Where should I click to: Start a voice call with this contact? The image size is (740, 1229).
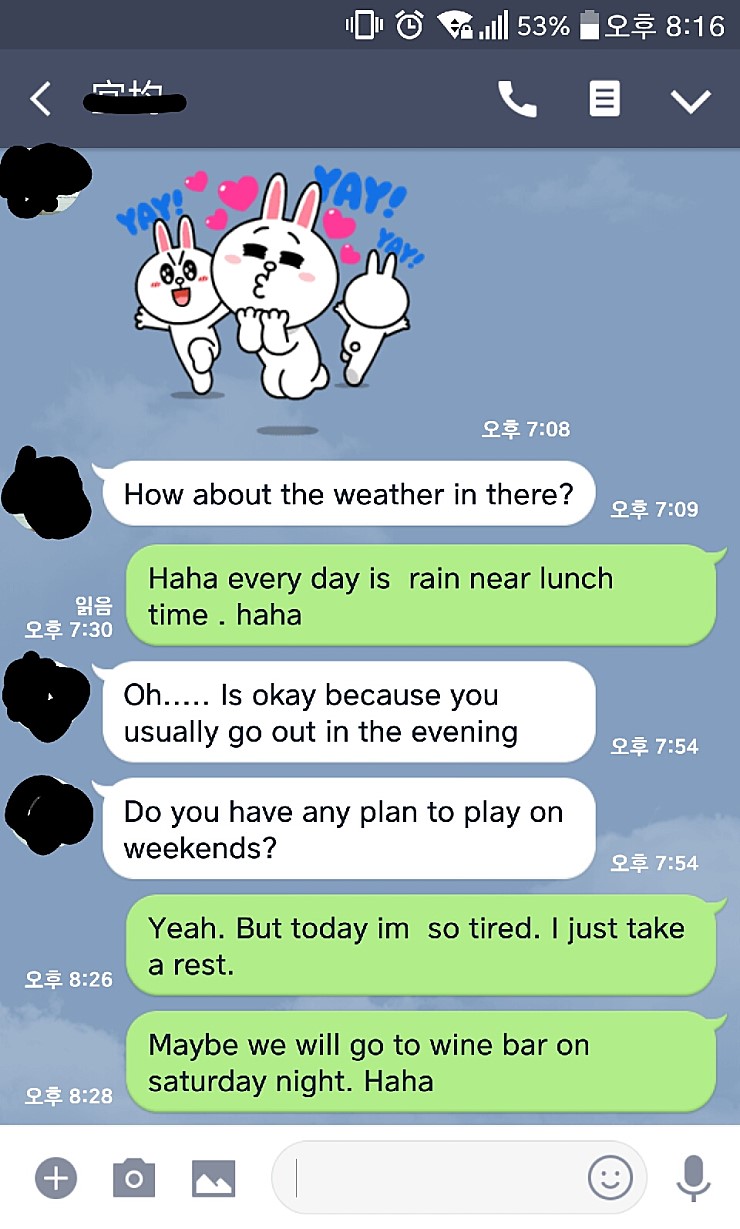[517, 100]
